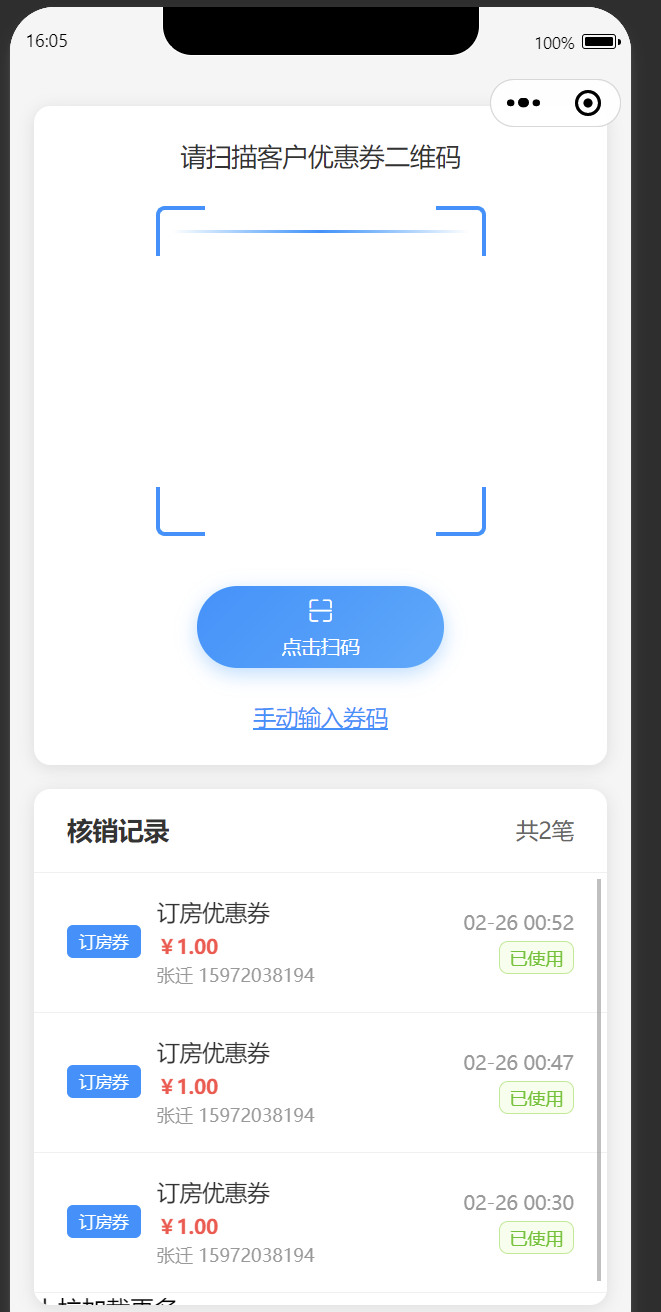The image size is (661, 1312).
Task: Open the 02-26 00:52 coupon record
Action: coord(318,942)
